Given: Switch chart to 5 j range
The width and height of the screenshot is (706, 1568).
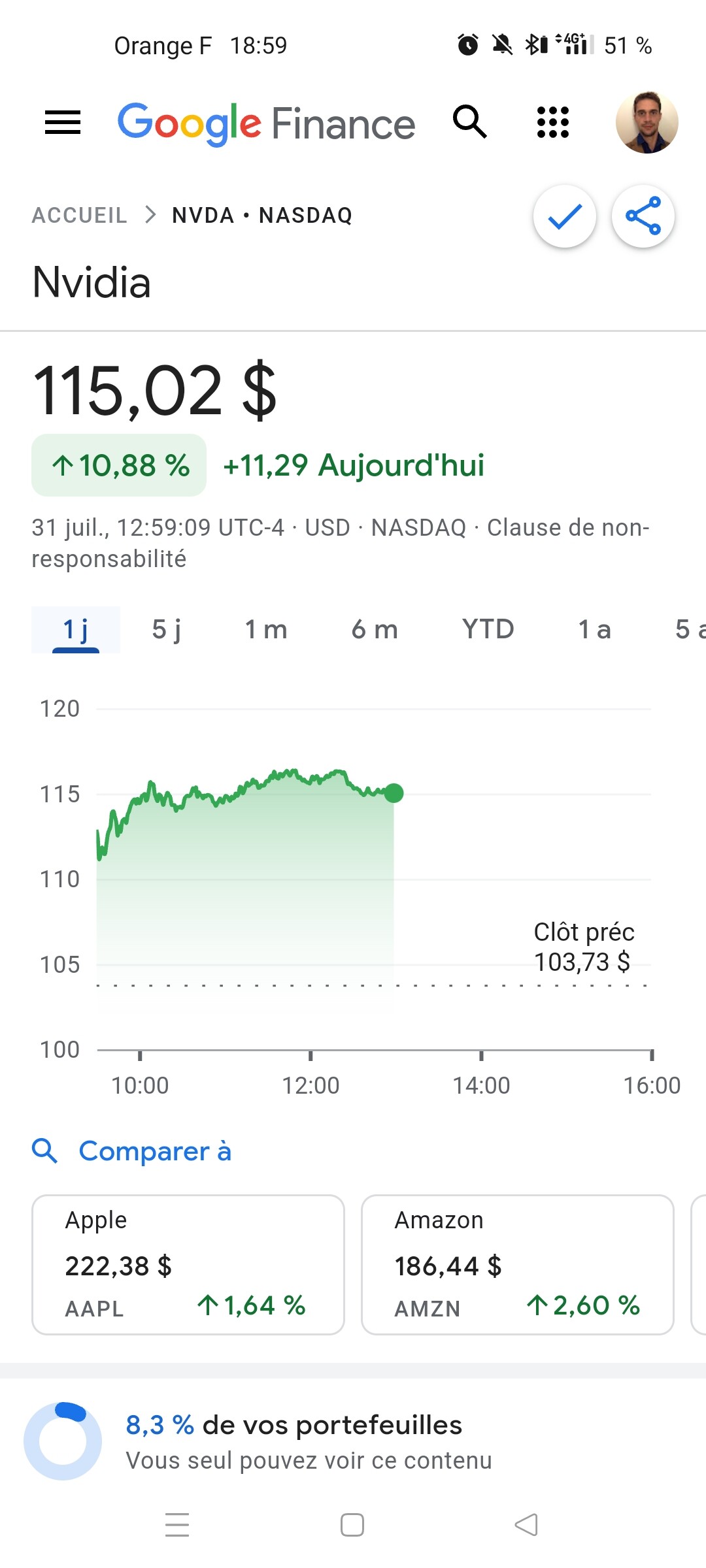Looking at the screenshot, I should (167, 630).
